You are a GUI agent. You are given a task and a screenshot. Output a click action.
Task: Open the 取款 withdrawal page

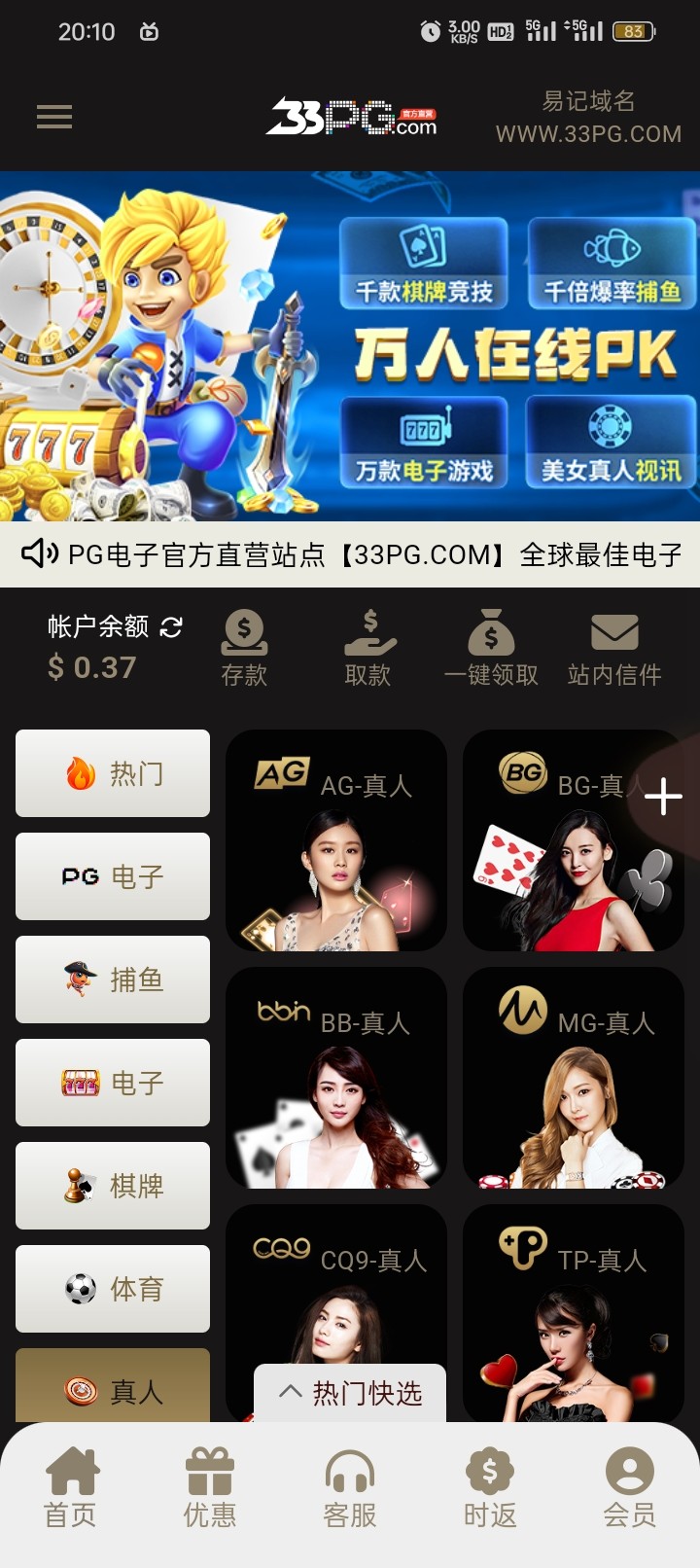pos(367,649)
